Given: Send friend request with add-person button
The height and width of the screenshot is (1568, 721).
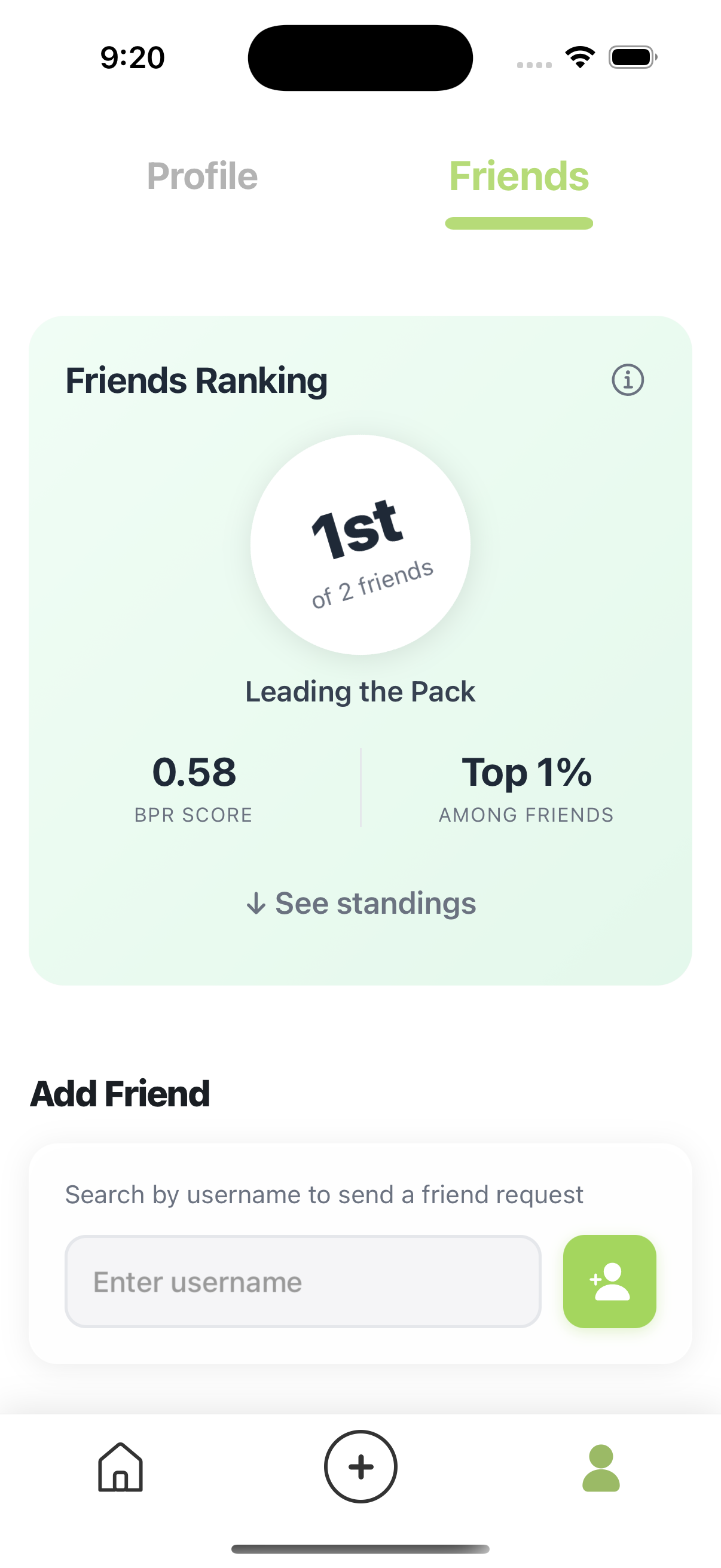Looking at the screenshot, I should coord(609,1282).
